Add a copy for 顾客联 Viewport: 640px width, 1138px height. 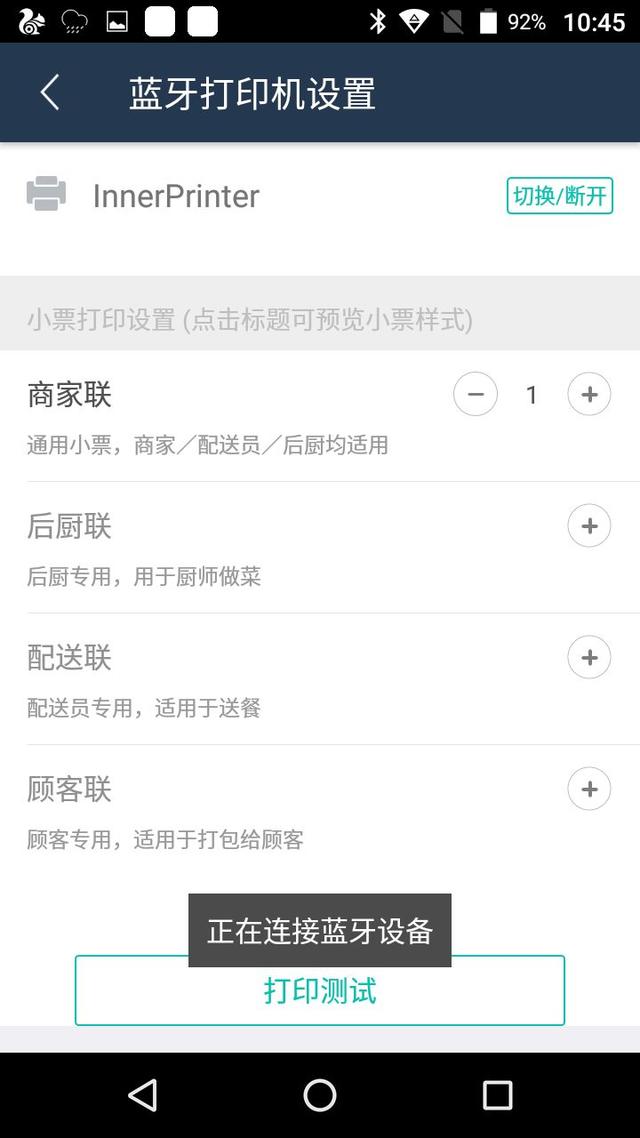[x=589, y=789]
